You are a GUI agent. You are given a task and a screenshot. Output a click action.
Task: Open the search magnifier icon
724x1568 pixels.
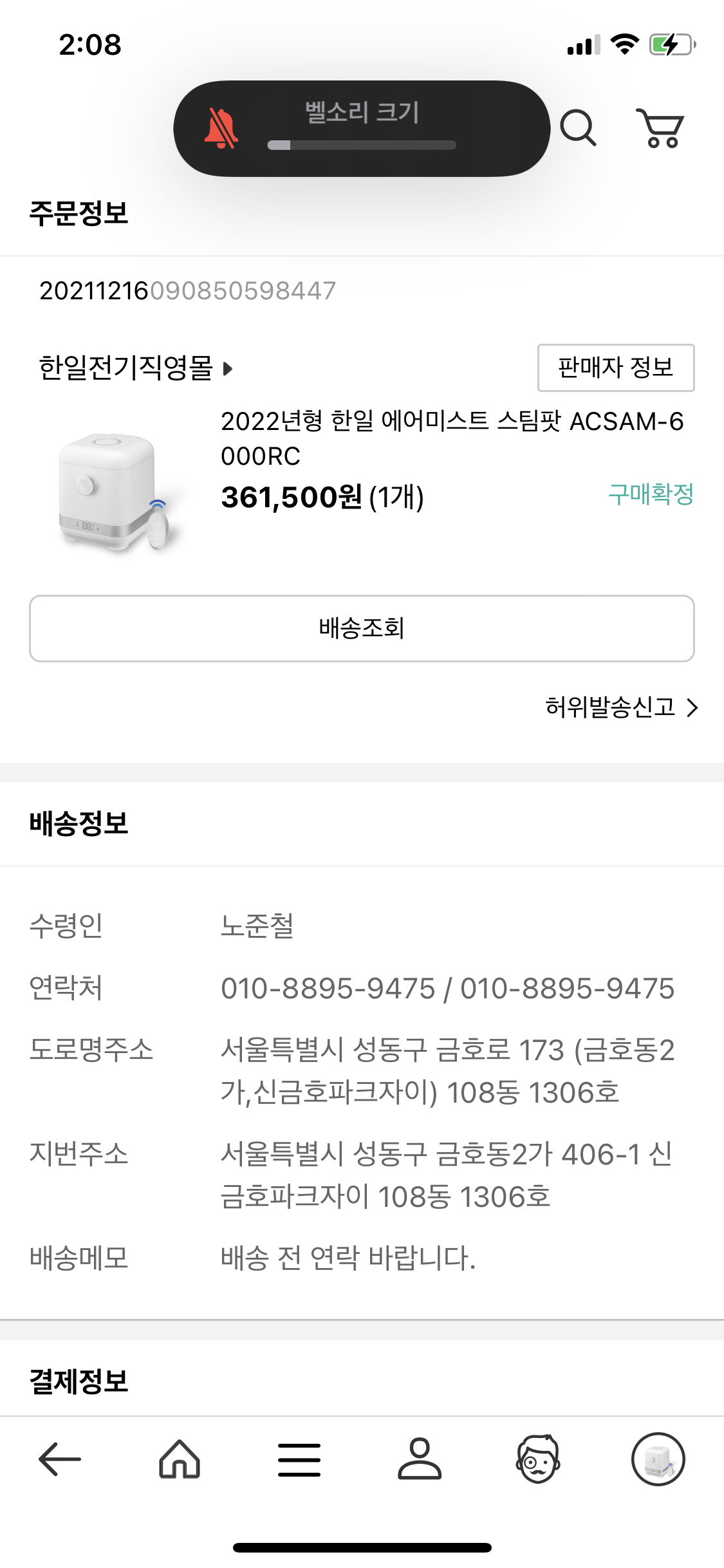(x=578, y=128)
